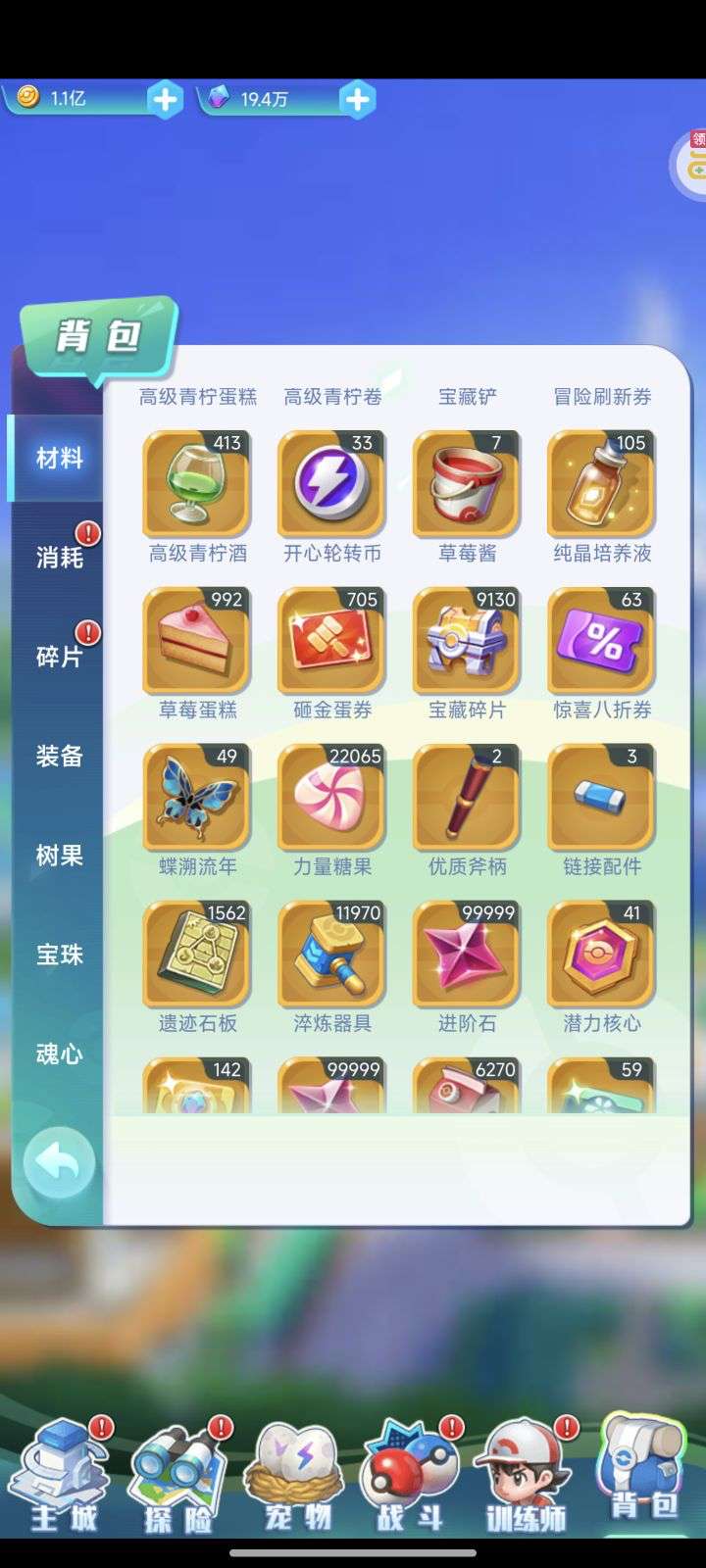Add more gold coins with the plus button

click(x=165, y=99)
